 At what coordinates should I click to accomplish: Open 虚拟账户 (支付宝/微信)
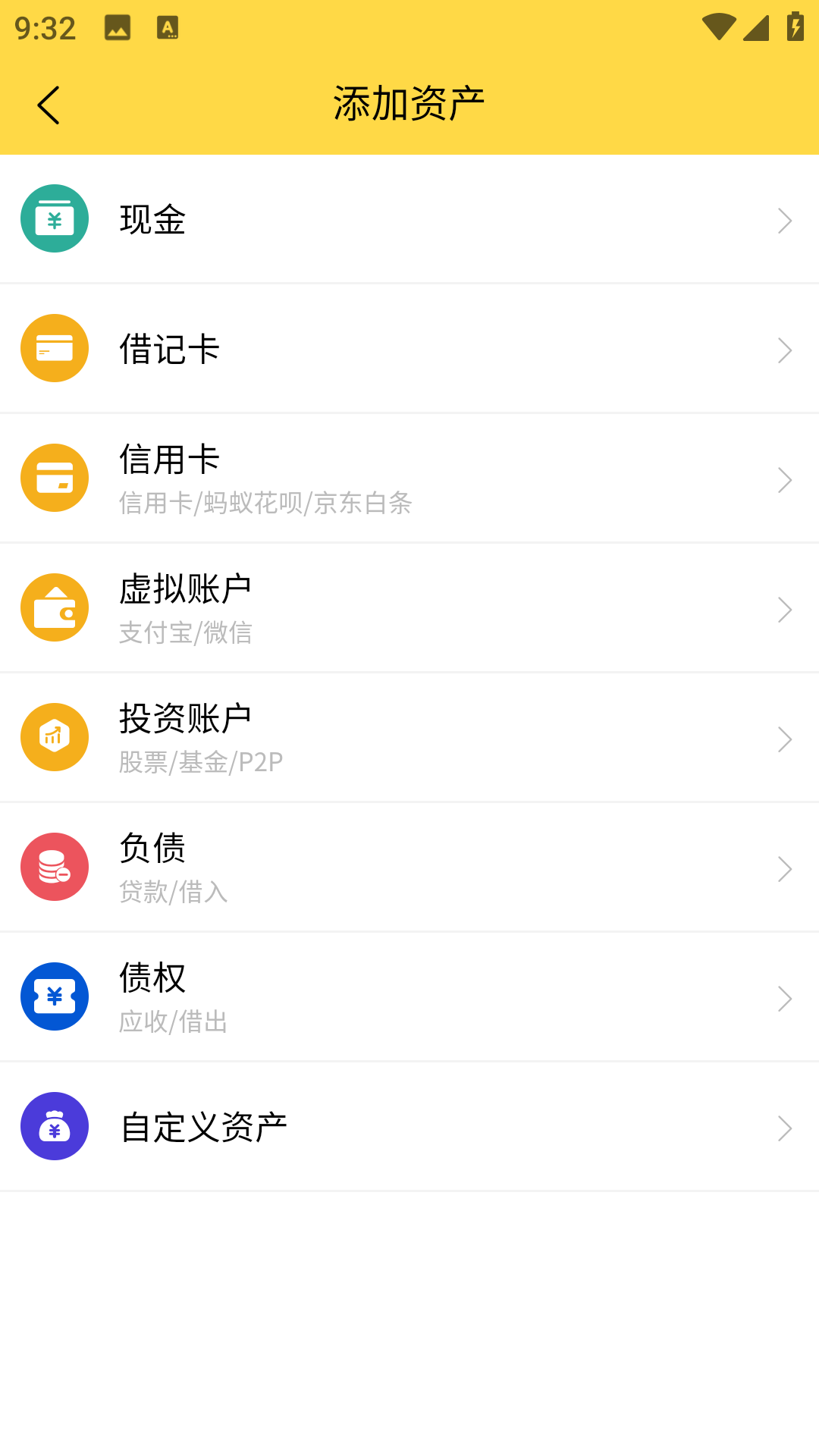(x=409, y=608)
